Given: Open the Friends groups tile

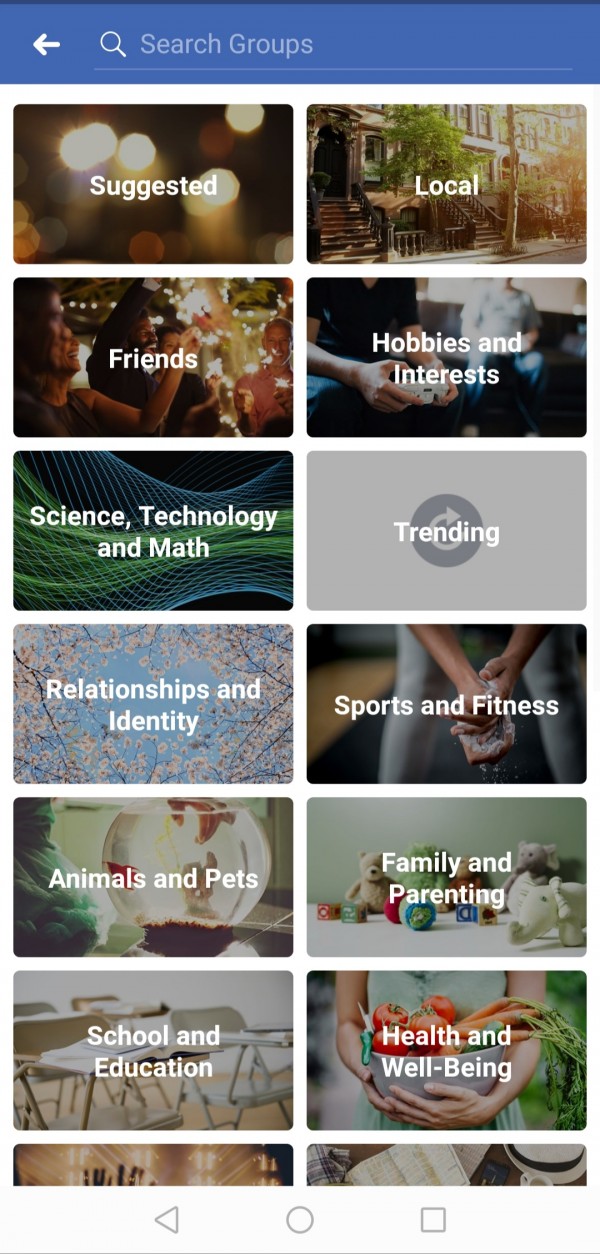Looking at the screenshot, I should tap(153, 358).
